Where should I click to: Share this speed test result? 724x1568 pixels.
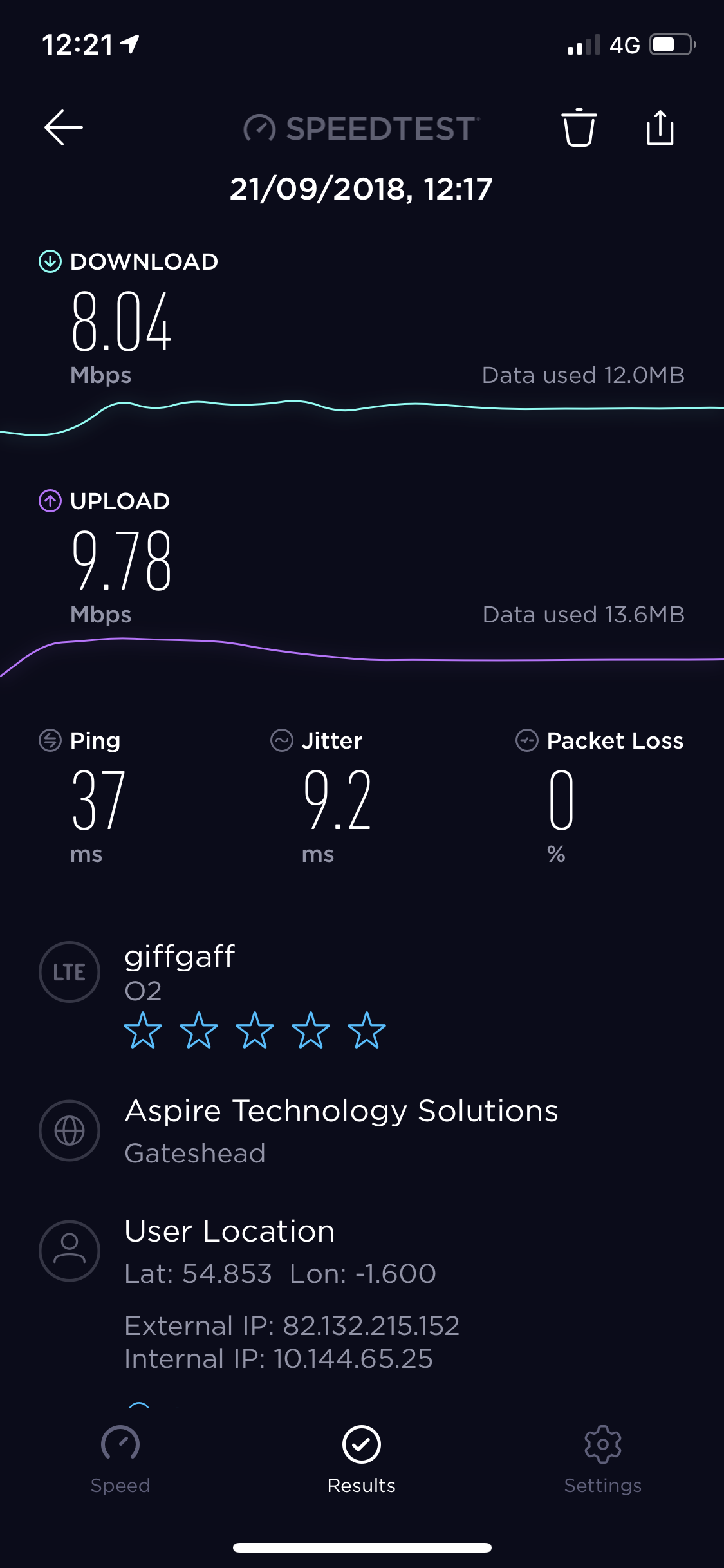click(660, 127)
